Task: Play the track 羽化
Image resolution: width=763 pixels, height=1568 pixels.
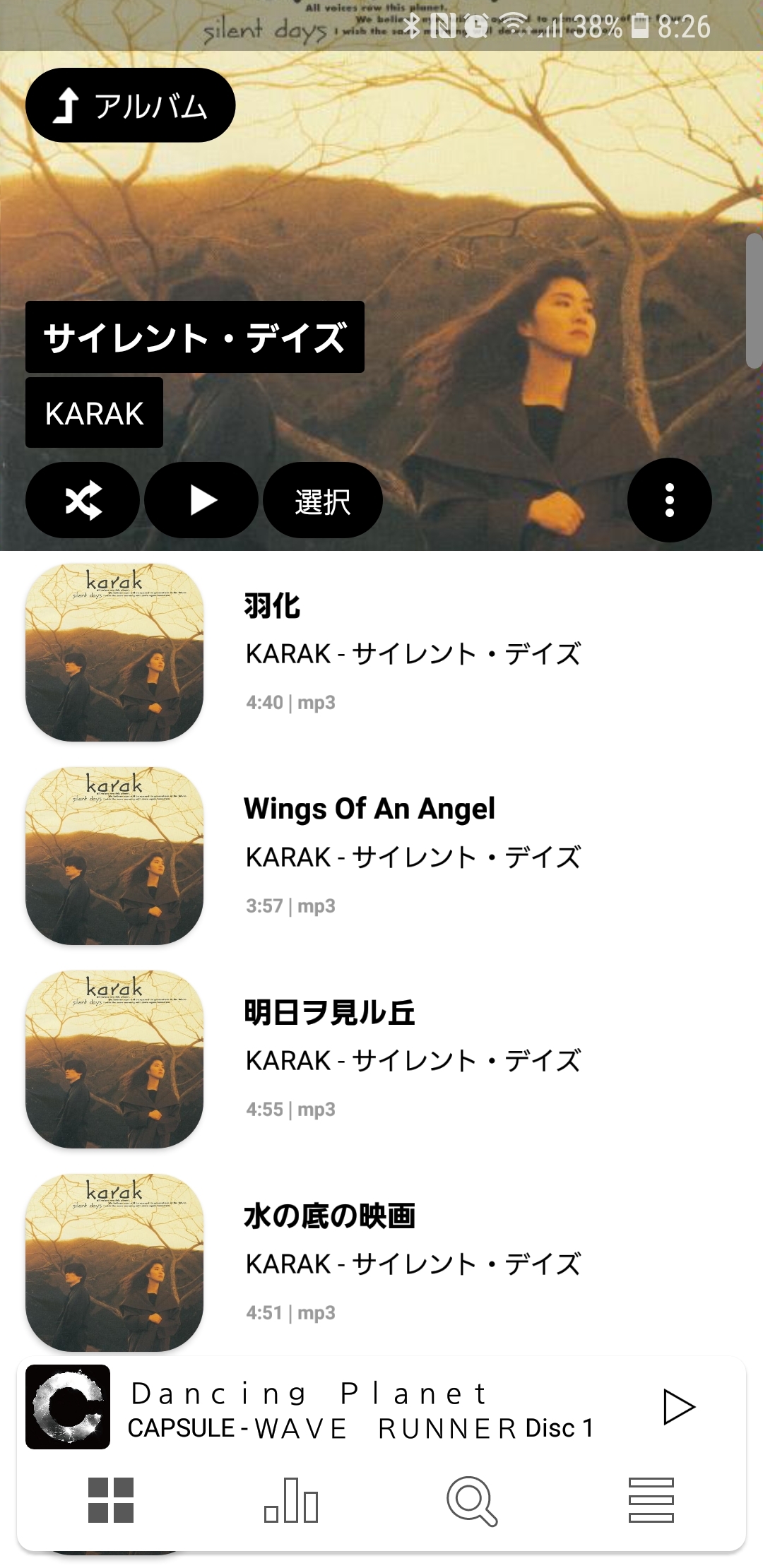Action: point(413,651)
